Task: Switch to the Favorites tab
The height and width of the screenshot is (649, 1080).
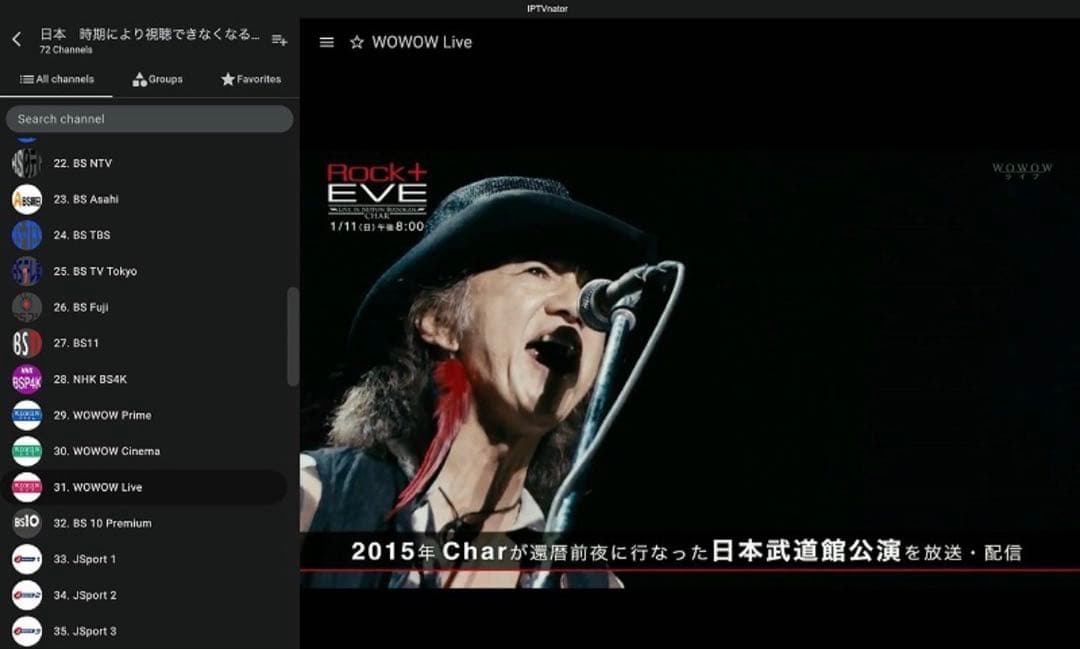Action: (x=251, y=79)
